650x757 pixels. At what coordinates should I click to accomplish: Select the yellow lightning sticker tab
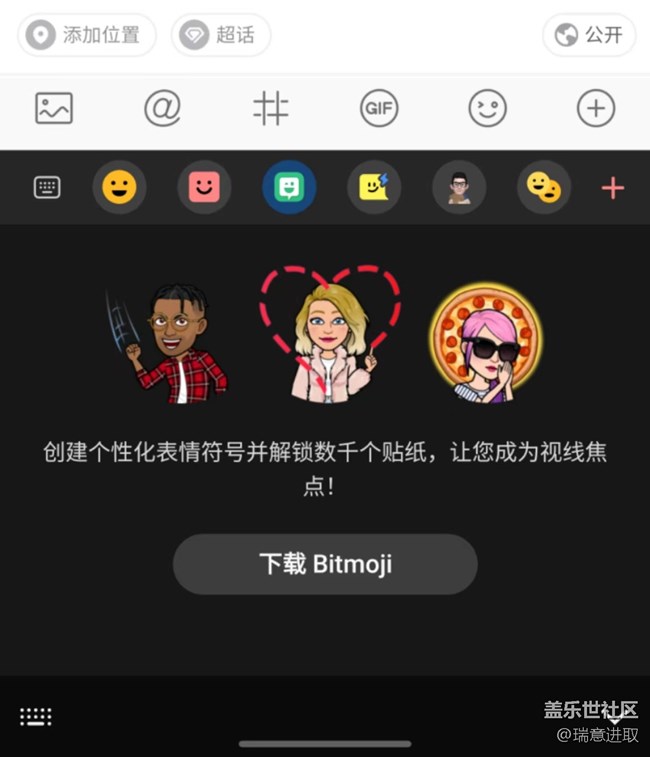(374, 187)
